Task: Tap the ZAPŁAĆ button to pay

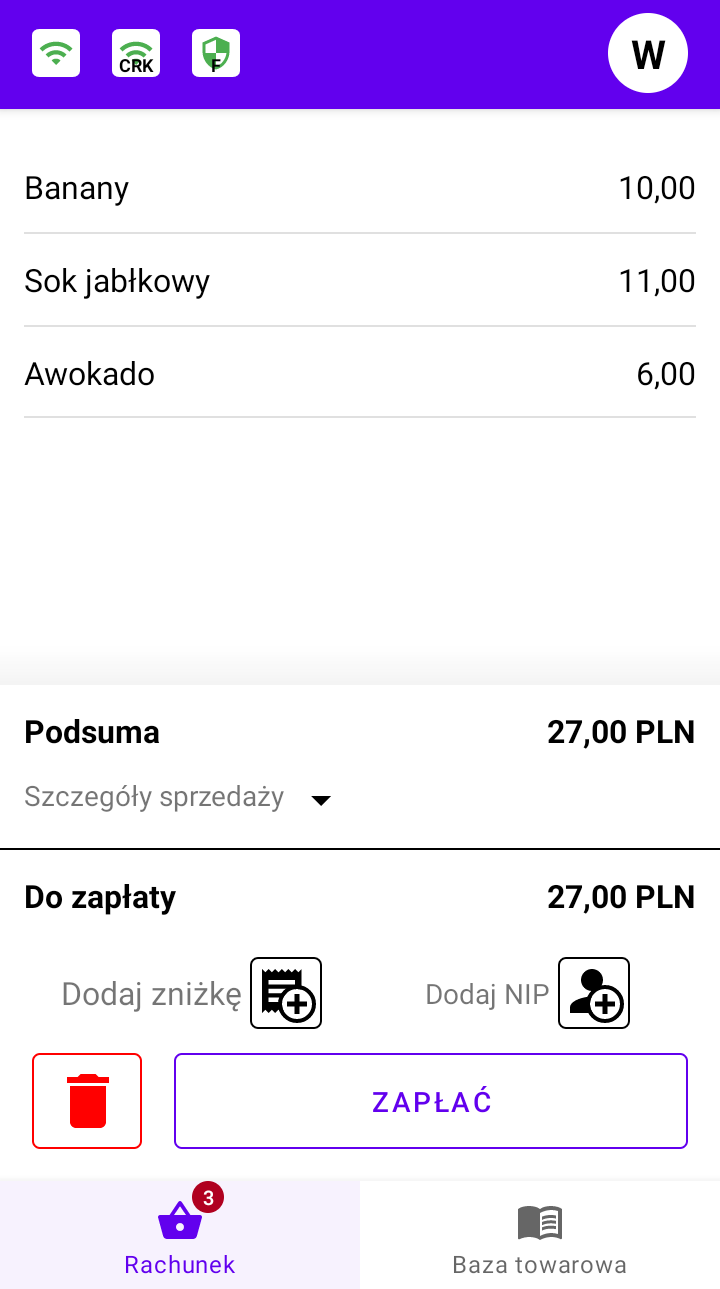Action: (431, 1101)
